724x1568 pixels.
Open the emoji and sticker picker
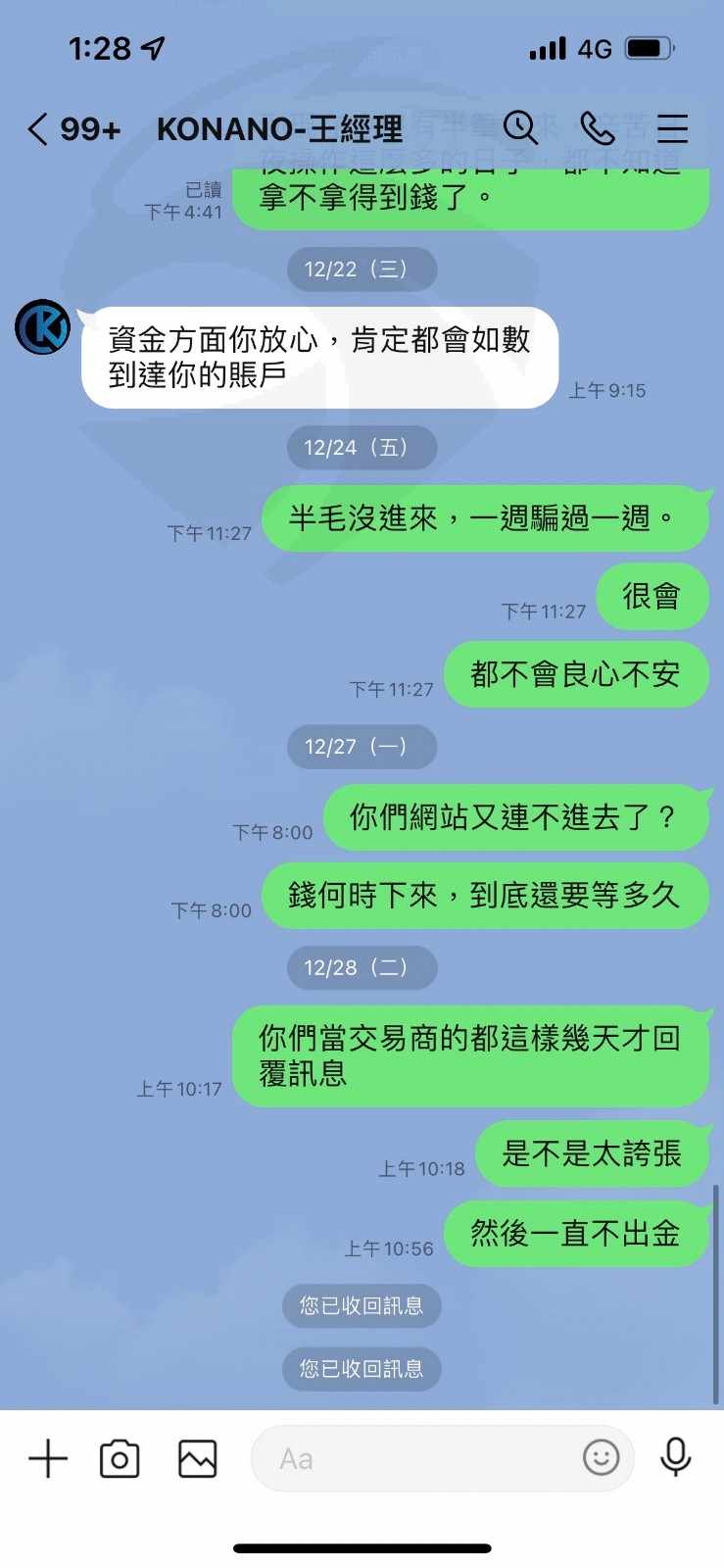tap(601, 1458)
